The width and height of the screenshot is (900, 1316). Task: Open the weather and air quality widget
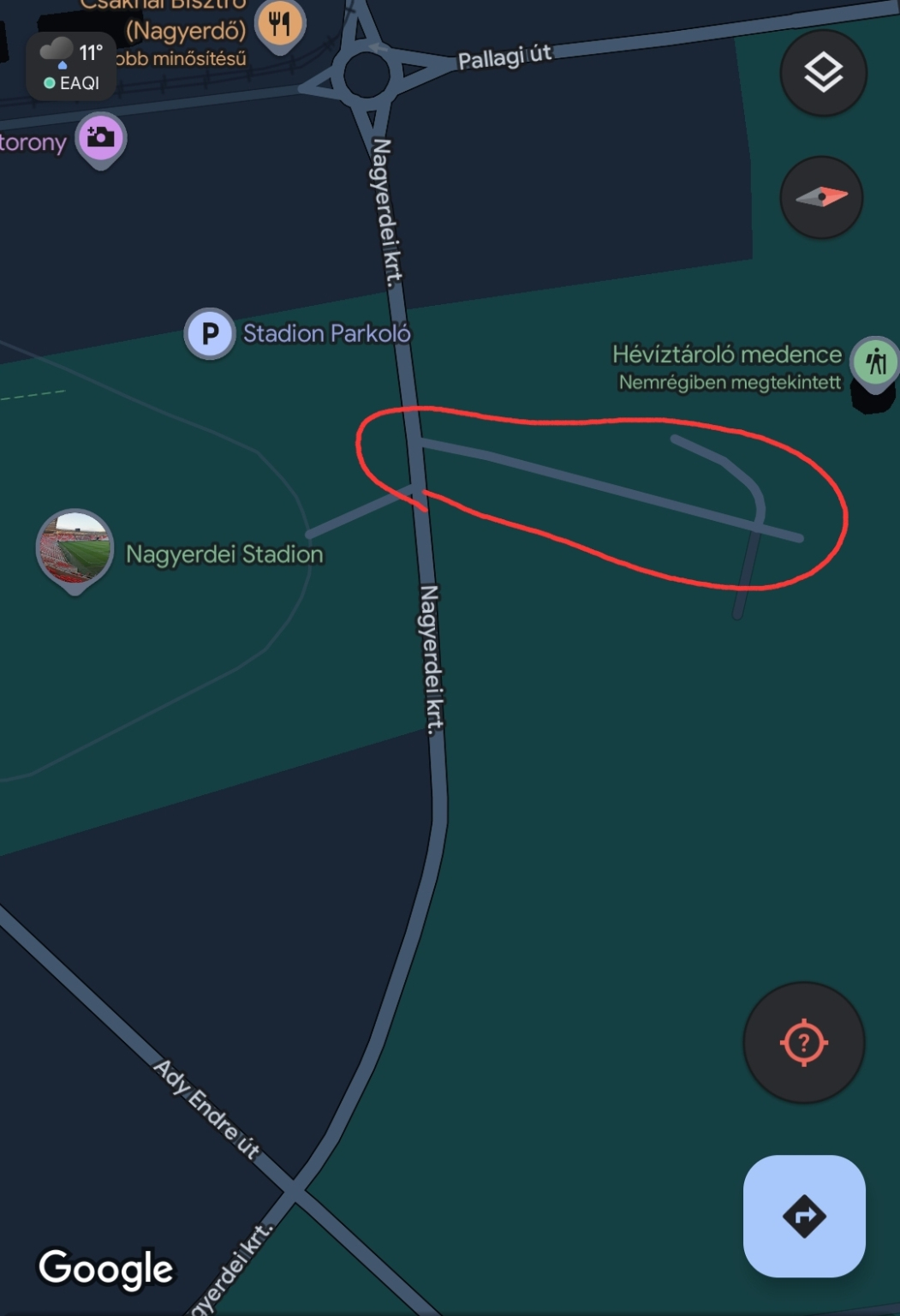tap(70, 67)
